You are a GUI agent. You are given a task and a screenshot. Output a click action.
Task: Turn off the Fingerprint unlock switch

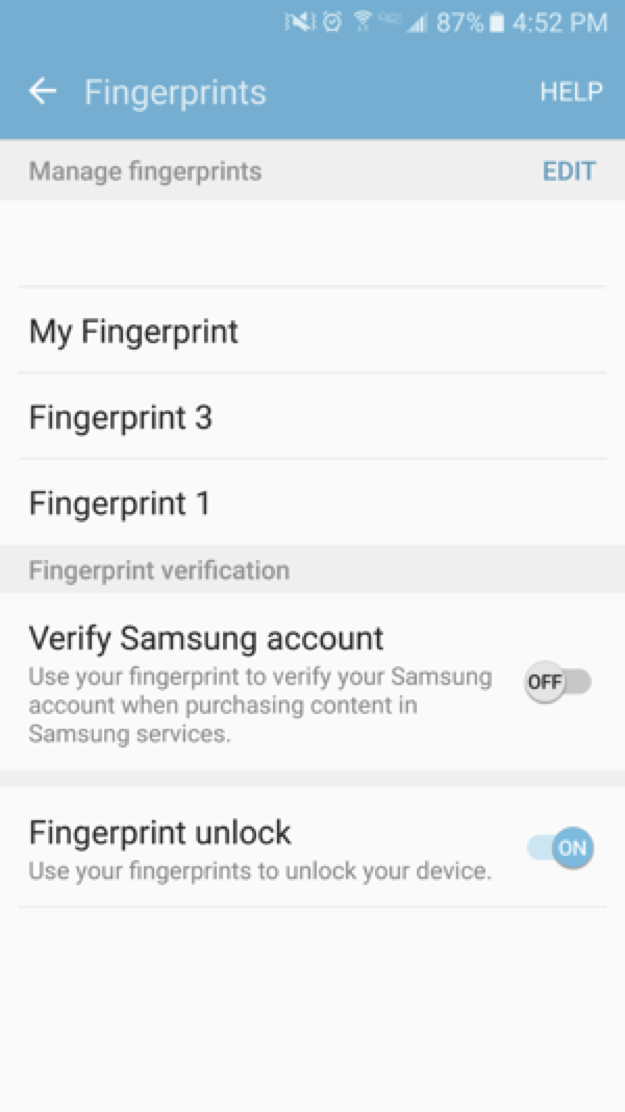[560, 848]
